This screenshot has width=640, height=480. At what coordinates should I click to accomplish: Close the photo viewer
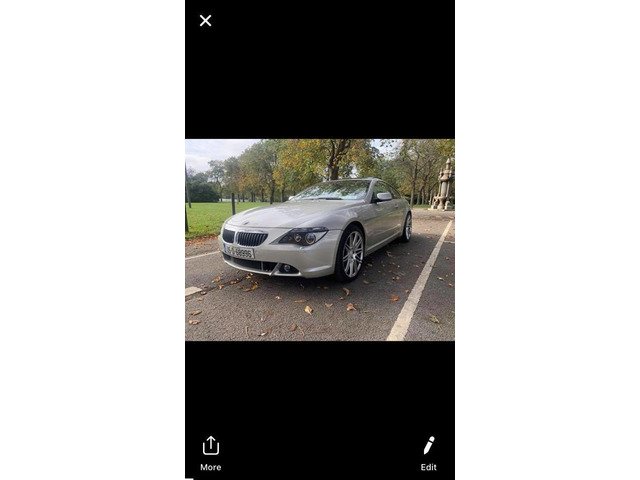click(x=206, y=21)
